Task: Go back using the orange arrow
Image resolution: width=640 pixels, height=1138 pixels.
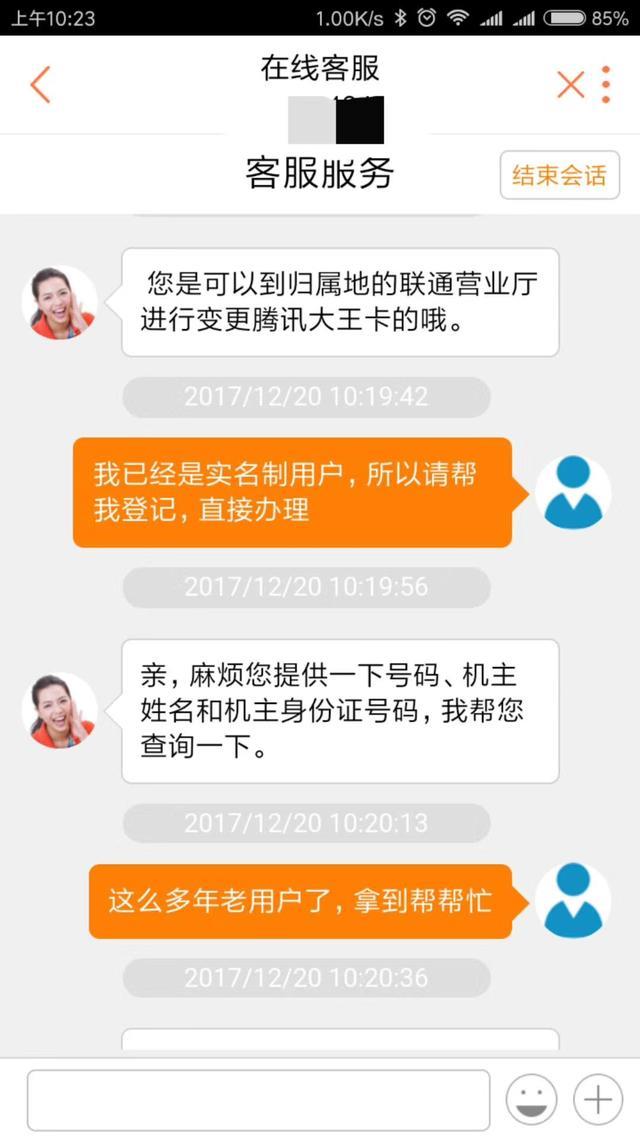Action: tap(40, 85)
